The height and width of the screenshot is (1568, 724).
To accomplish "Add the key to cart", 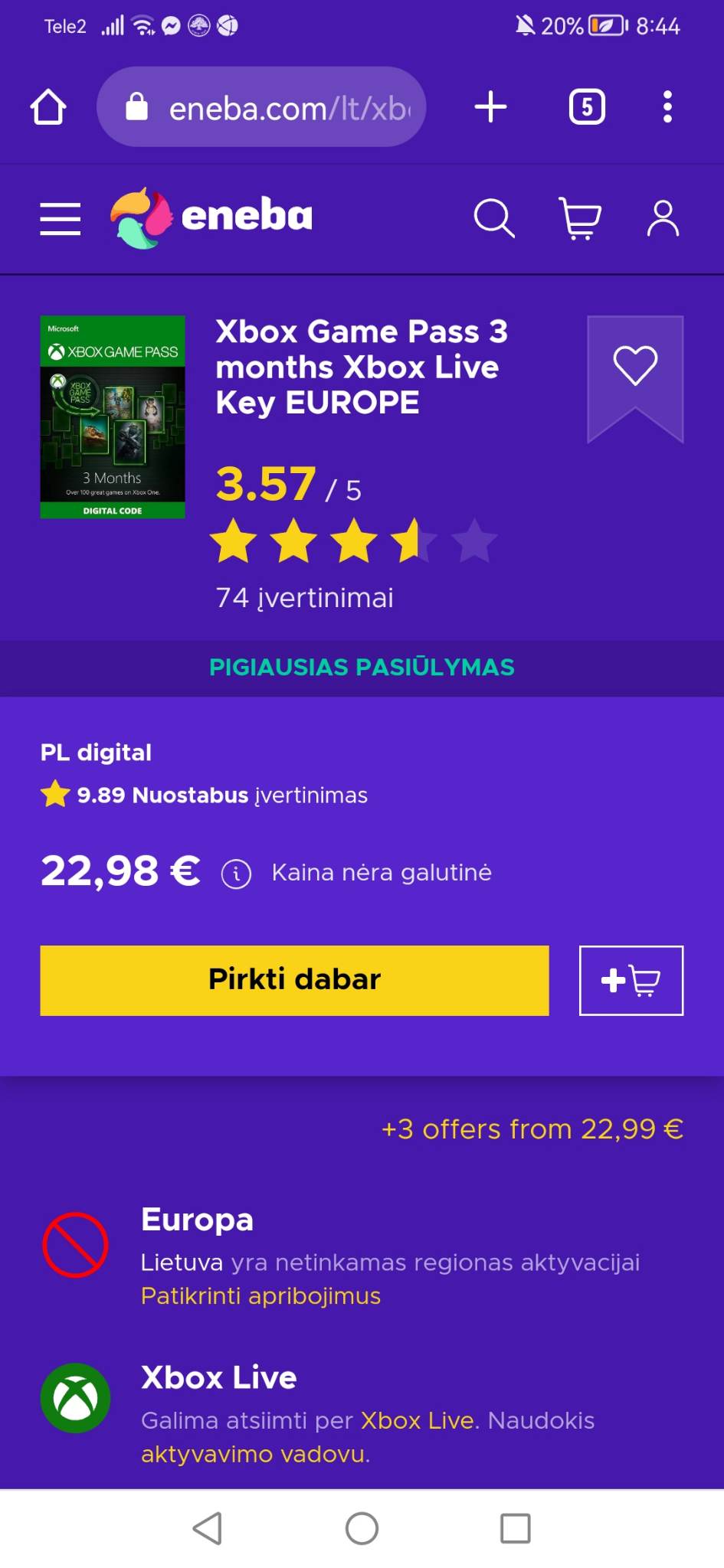I will point(631,980).
